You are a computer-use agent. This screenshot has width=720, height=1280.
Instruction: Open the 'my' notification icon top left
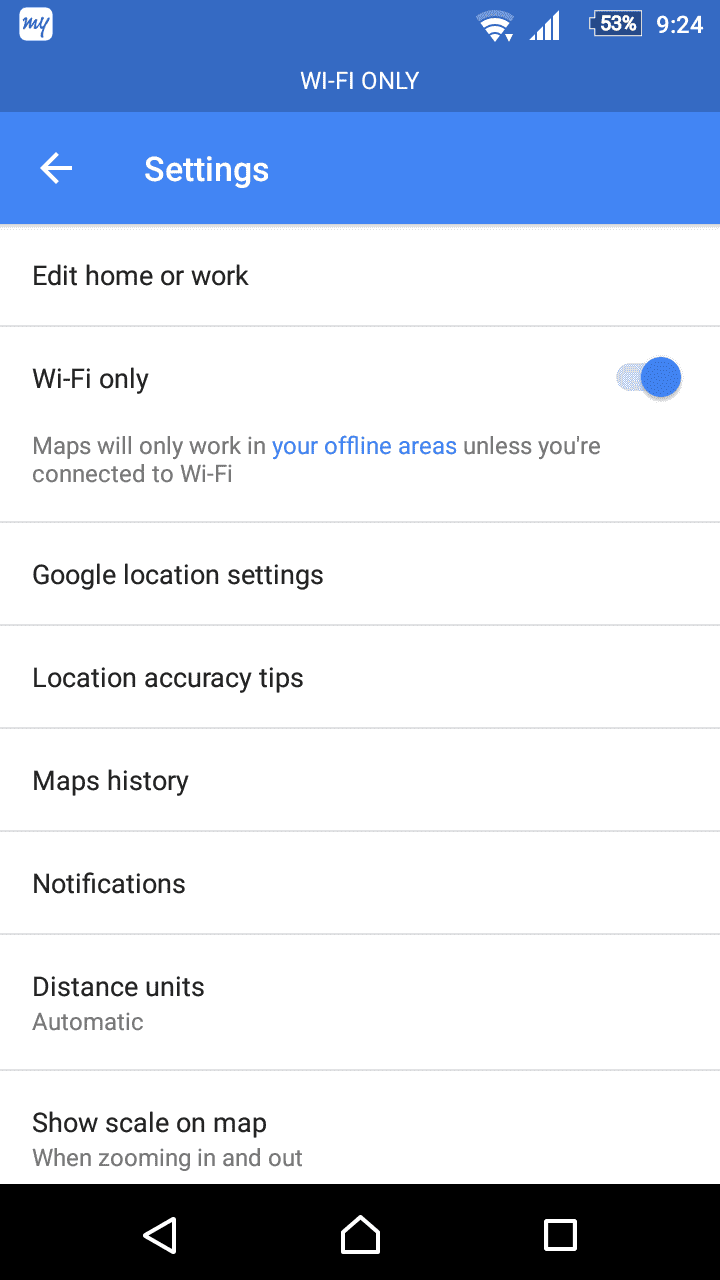point(35,22)
